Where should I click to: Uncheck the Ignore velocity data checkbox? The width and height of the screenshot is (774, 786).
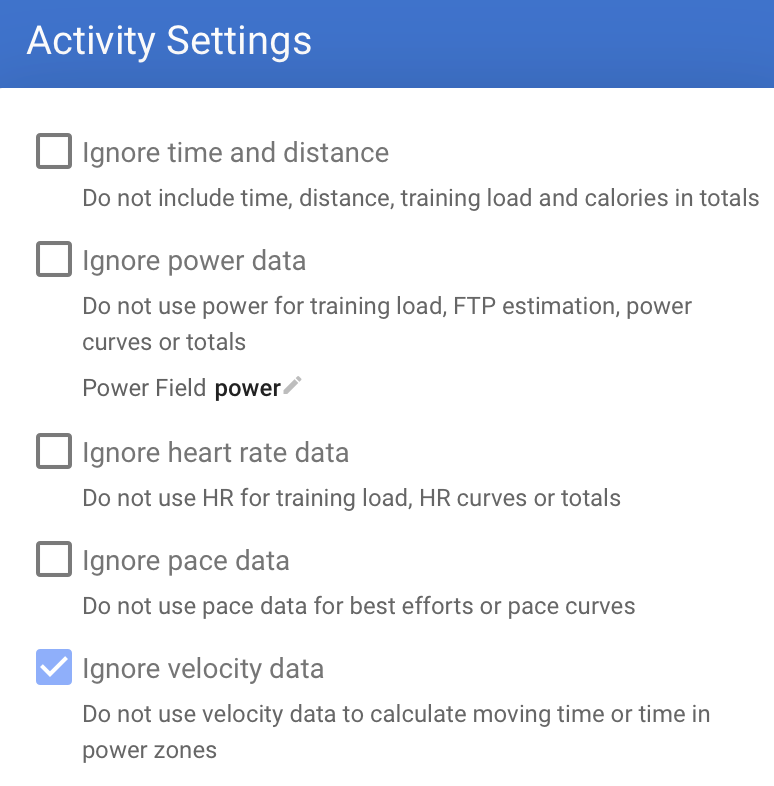click(x=54, y=667)
